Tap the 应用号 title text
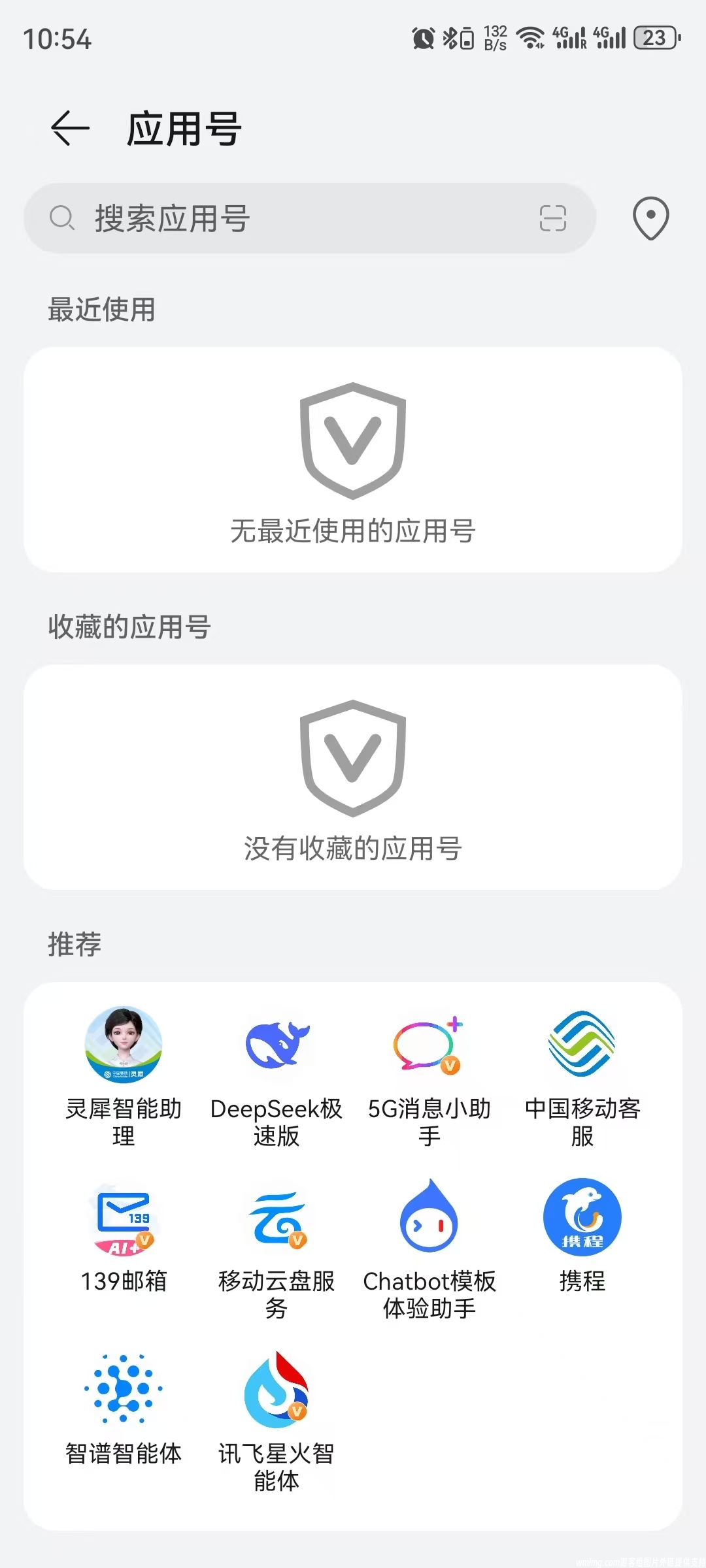 click(x=183, y=128)
